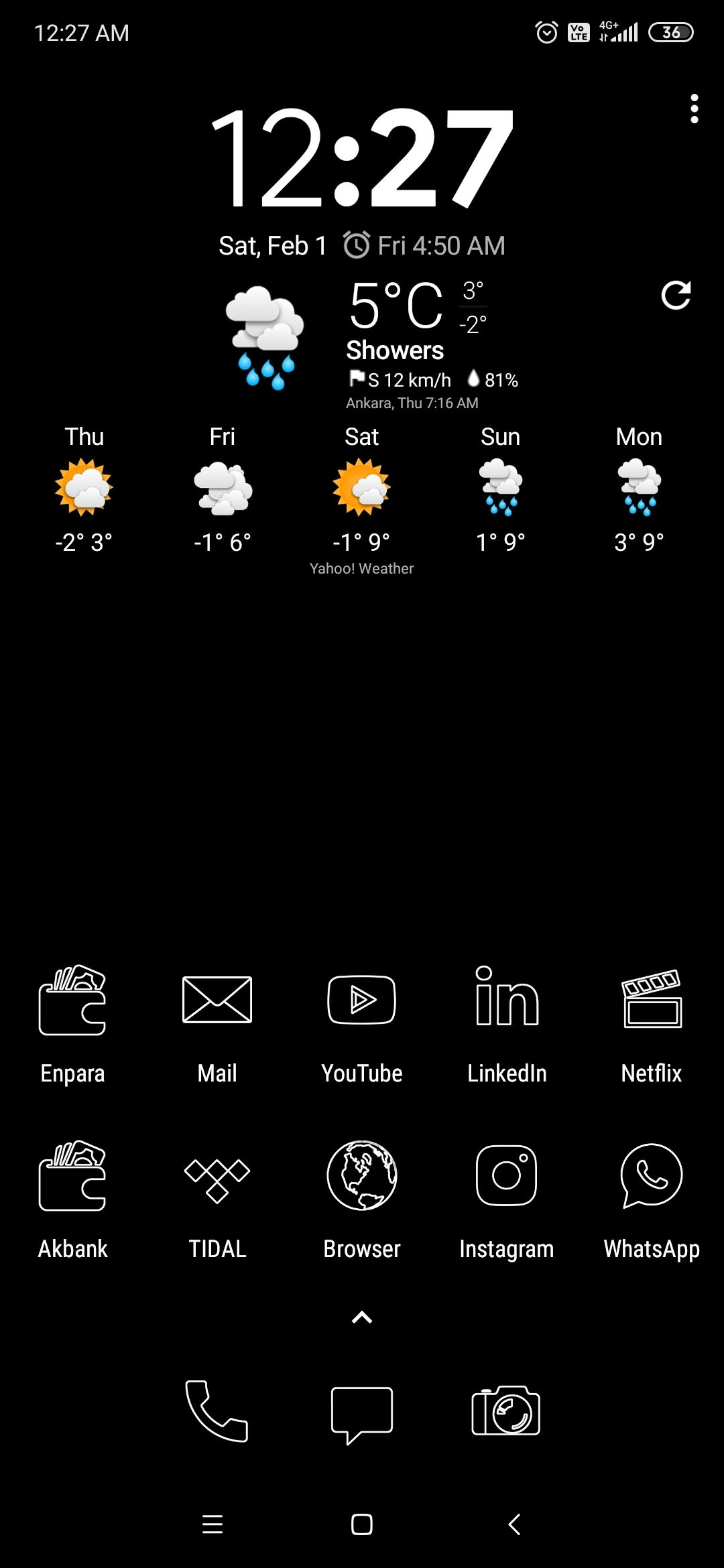This screenshot has height=1568, width=724.
Task: Open the phone dialer in the dock
Action: coord(217,1411)
